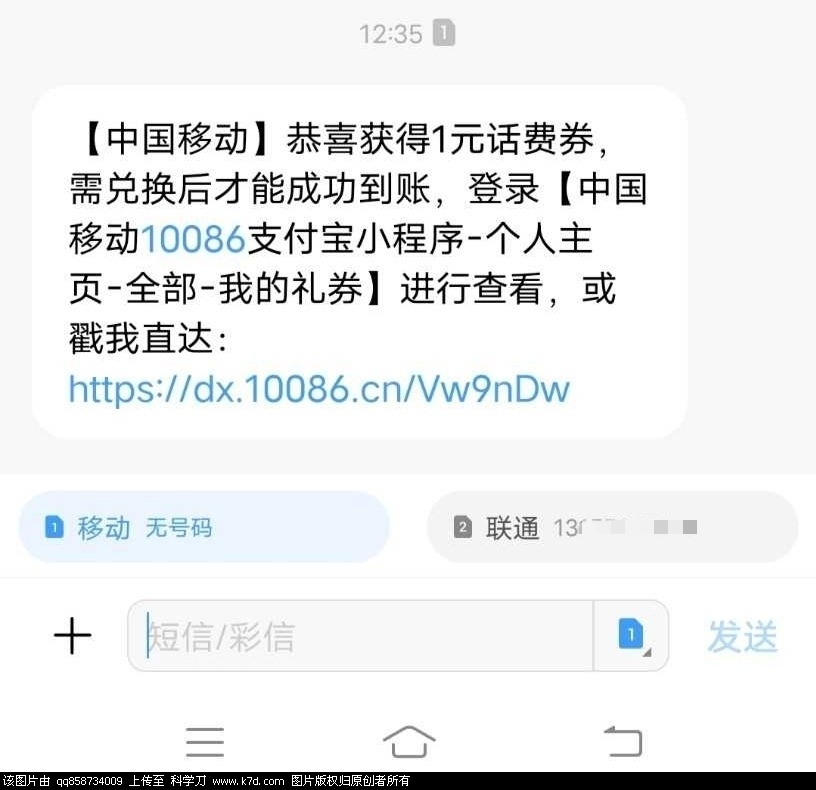Open the dx.10086.cn link in the message
The image size is (816, 790).
pos(318,388)
